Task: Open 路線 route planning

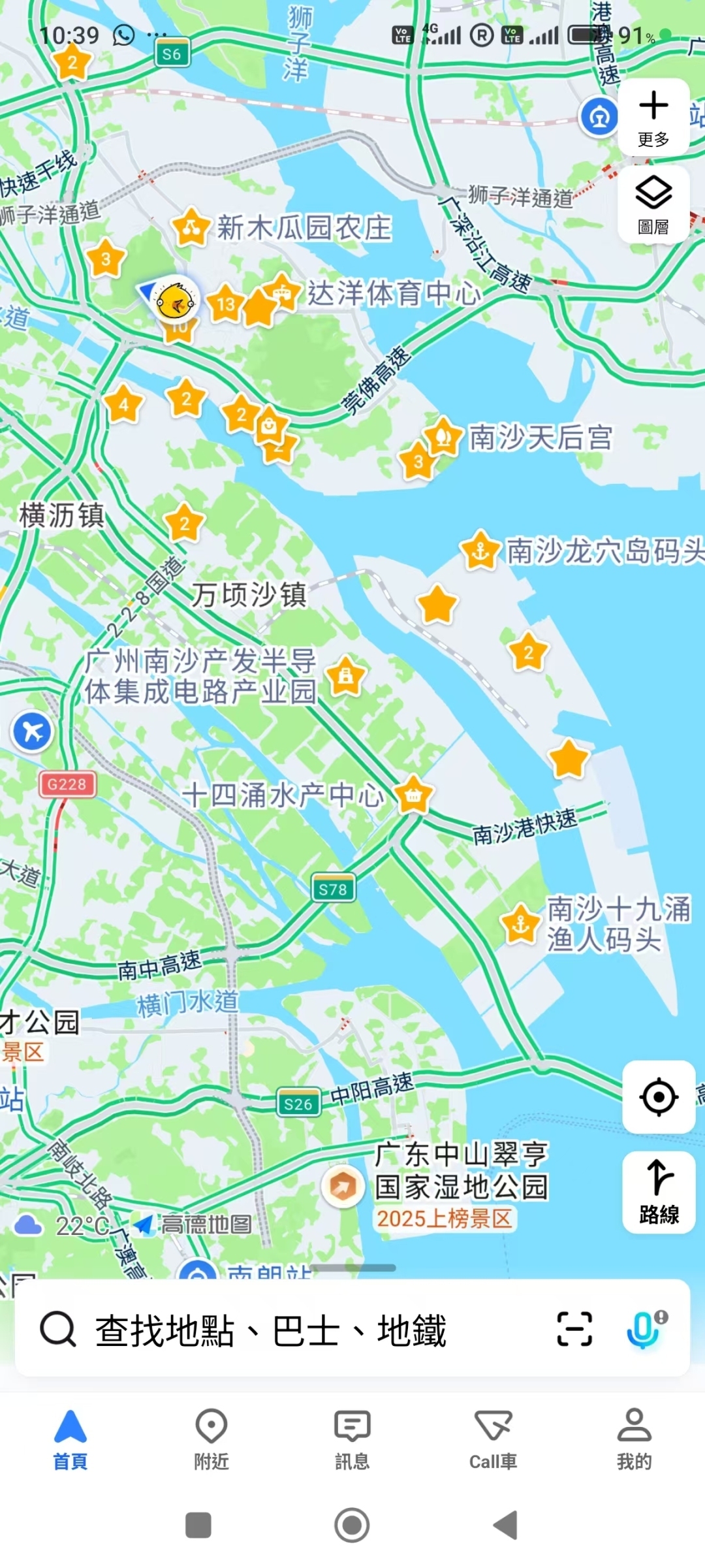Action: point(659,1192)
